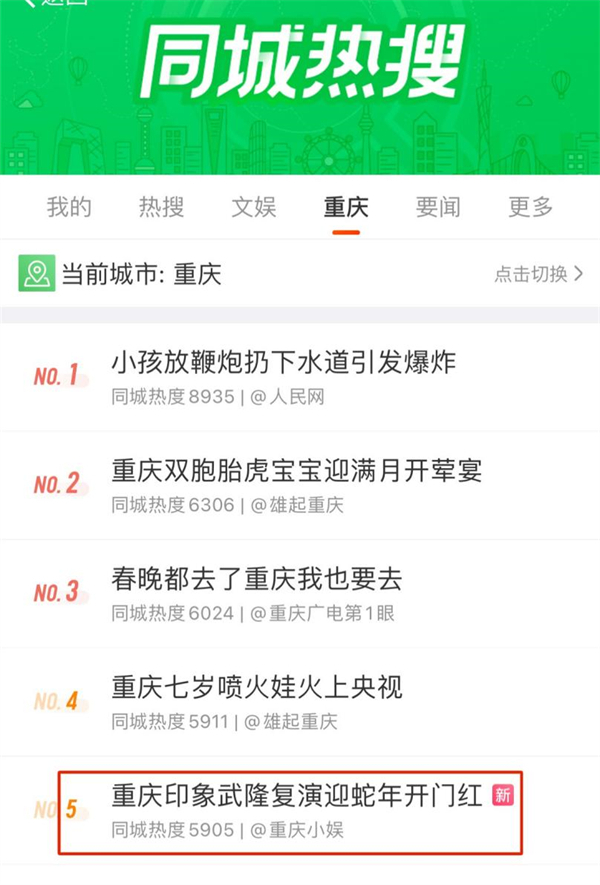Open No.1 小孩放鞭炮扔下水道引发爆炸
This screenshot has width=600, height=885.
click(x=283, y=361)
